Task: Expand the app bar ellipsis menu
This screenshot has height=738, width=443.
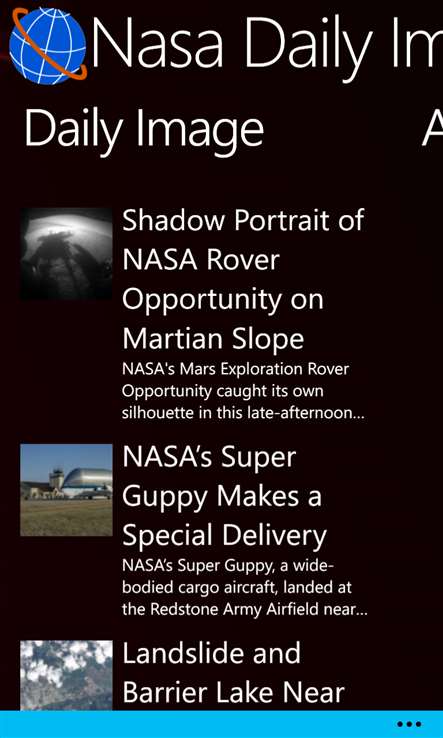Action: tap(409, 724)
